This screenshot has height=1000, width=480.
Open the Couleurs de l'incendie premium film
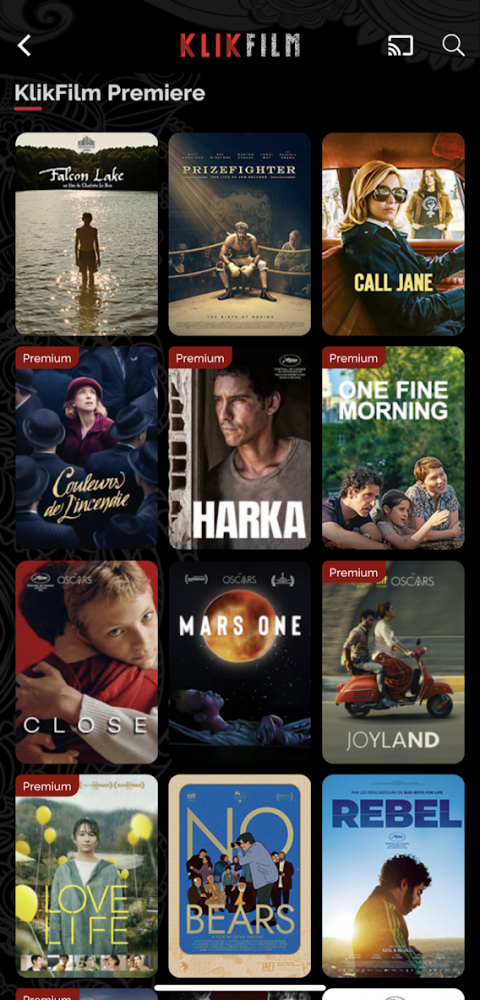click(x=87, y=448)
